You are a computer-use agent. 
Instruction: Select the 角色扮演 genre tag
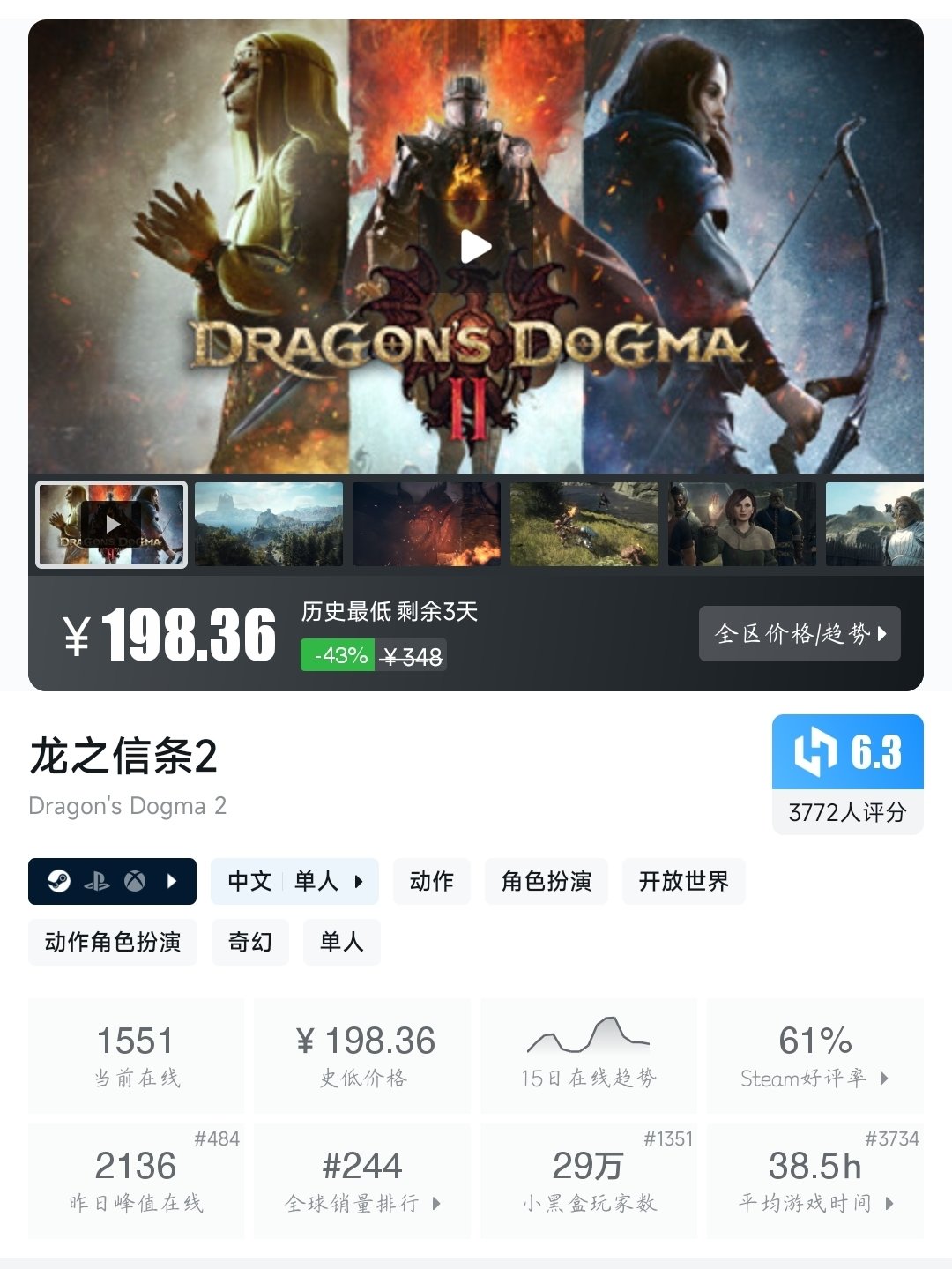[x=547, y=881]
